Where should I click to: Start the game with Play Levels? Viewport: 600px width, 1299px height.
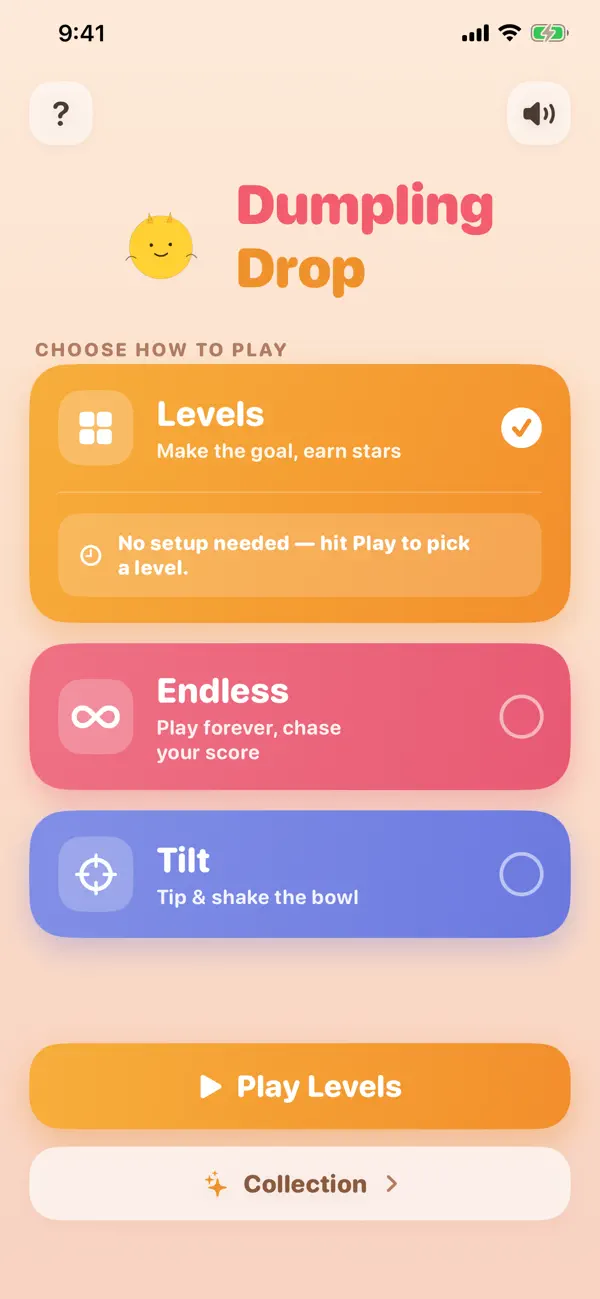[300, 1086]
